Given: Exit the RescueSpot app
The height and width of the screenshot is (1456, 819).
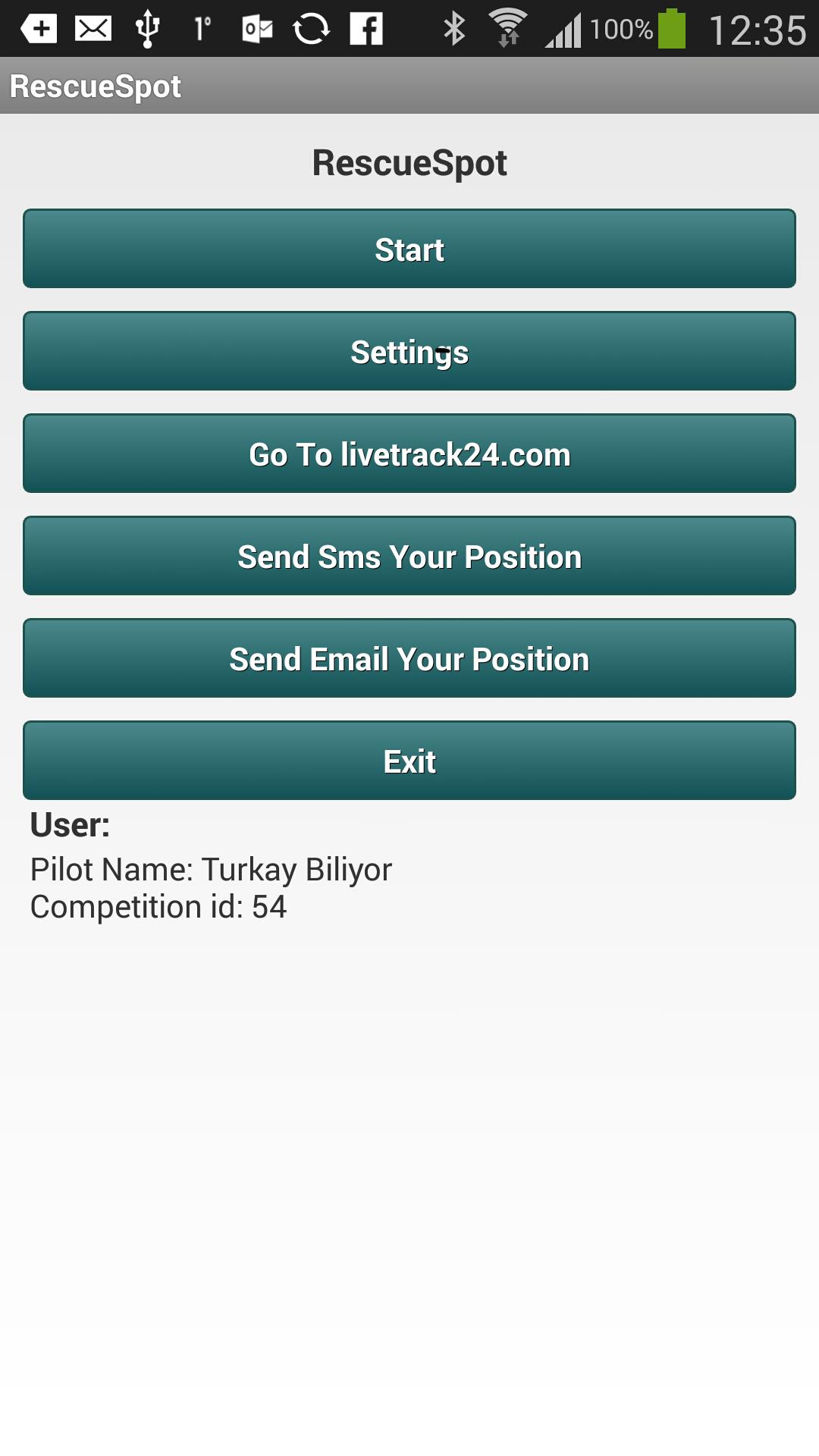Looking at the screenshot, I should pyautogui.click(x=409, y=761).
